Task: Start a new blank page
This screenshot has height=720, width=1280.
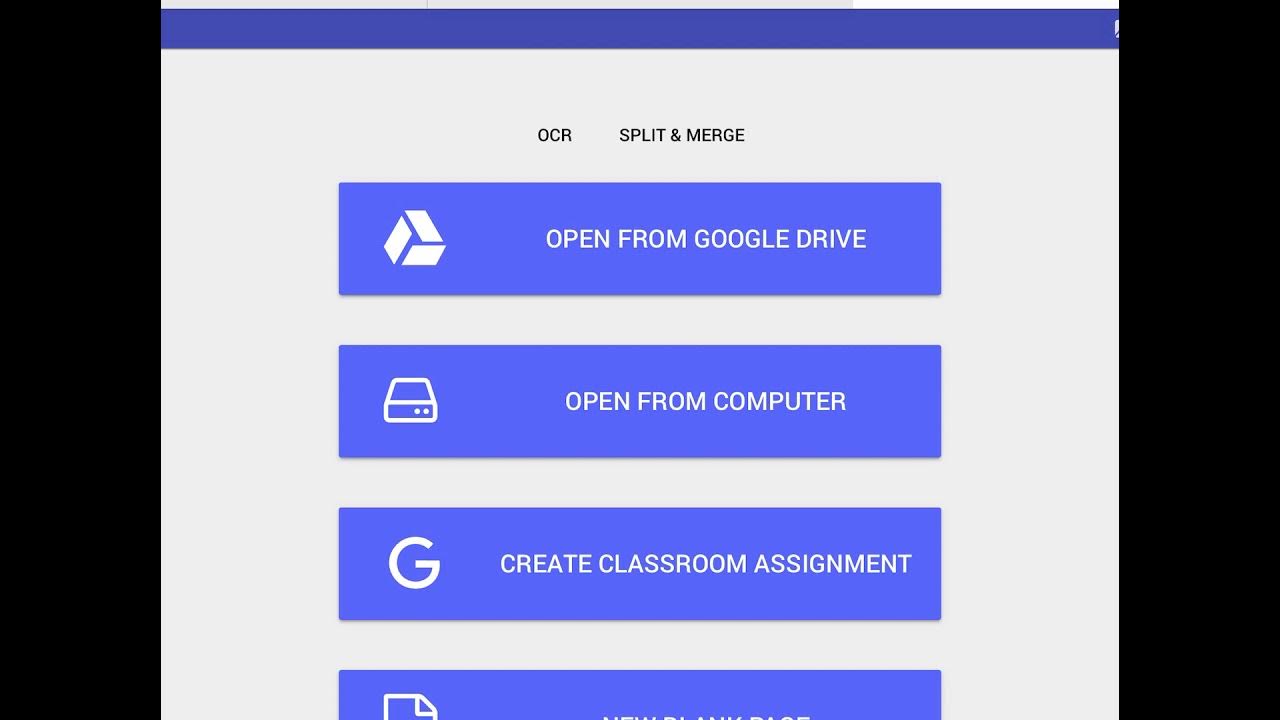Action: click(639, 699)
